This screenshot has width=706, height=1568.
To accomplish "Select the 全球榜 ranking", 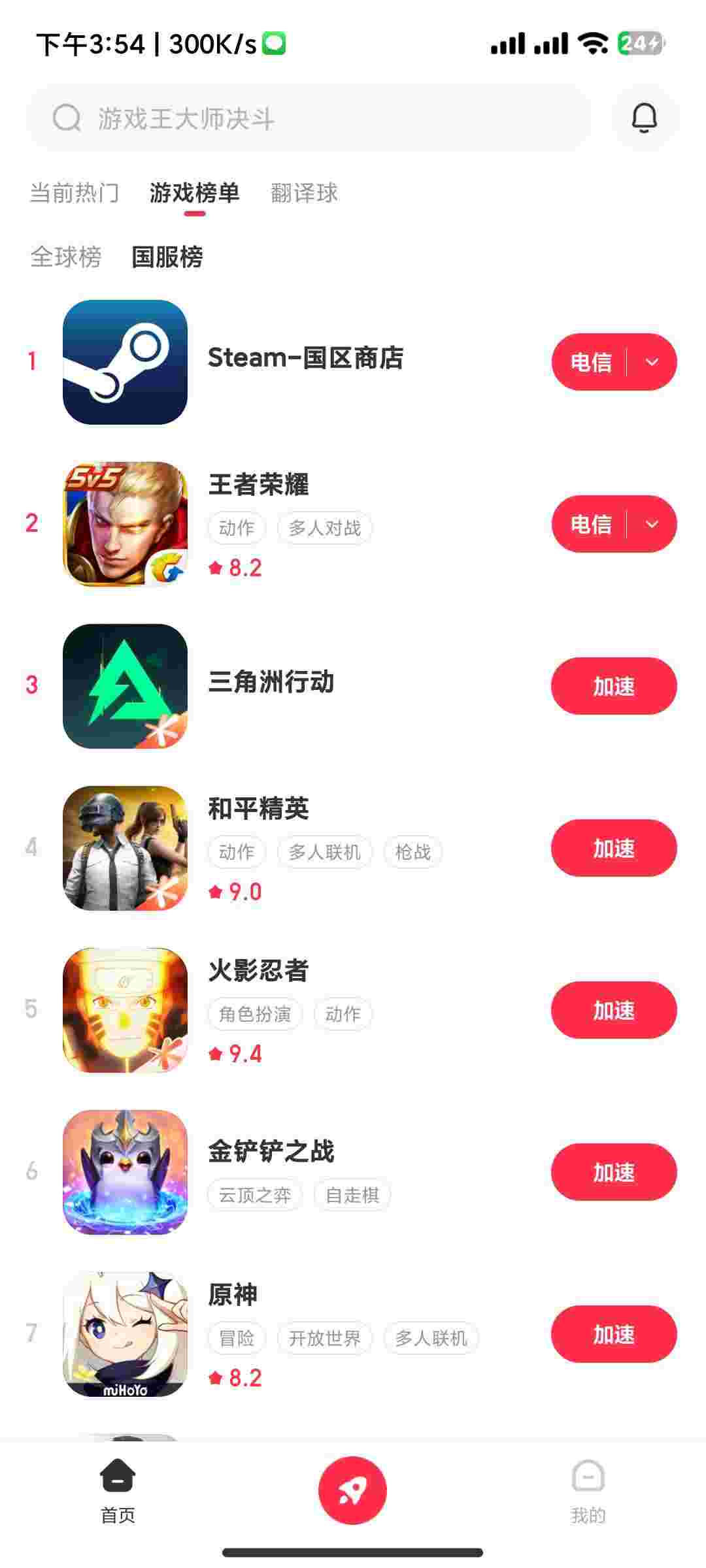I will 66,257.
